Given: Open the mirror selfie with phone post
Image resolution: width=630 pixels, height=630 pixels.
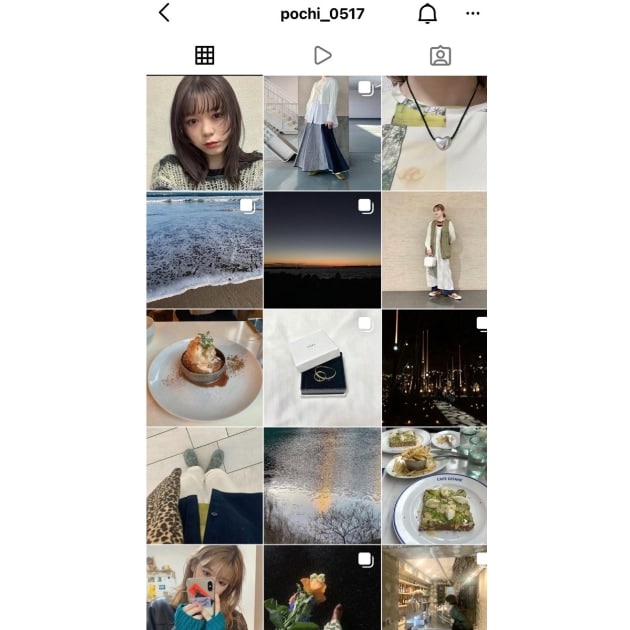Looking at the screenshot, I should (x=204, y=588).
